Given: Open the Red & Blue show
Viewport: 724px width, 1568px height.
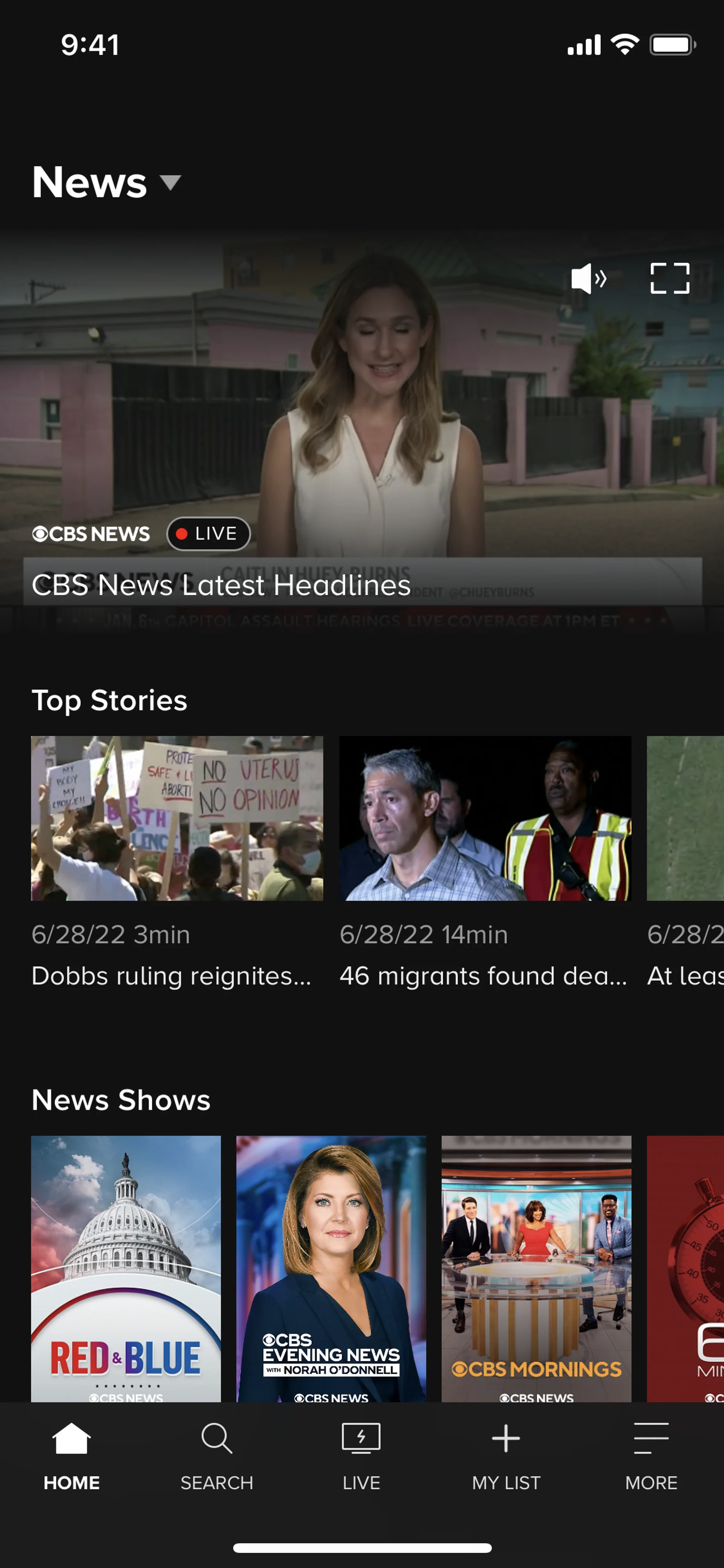Looking at the screenshot, I should click(126, 1269).
